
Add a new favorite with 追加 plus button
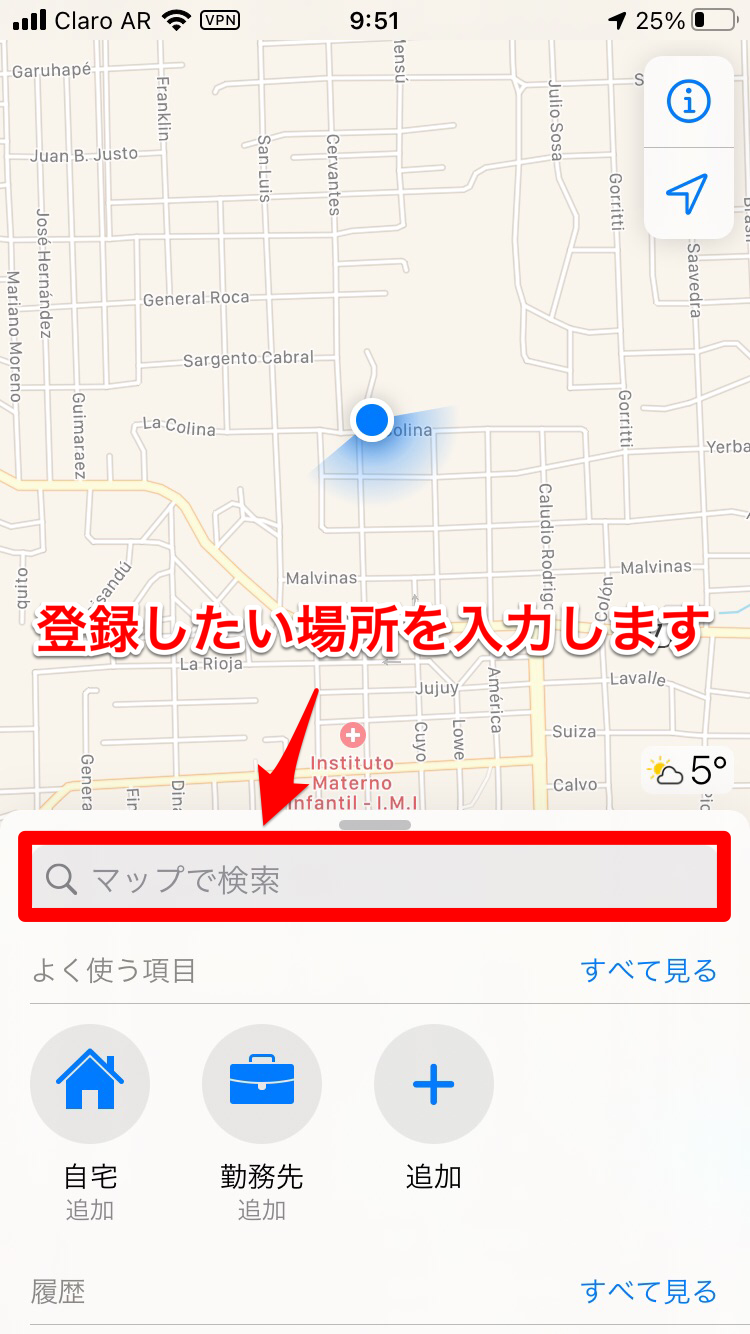tap(433, 1084)
